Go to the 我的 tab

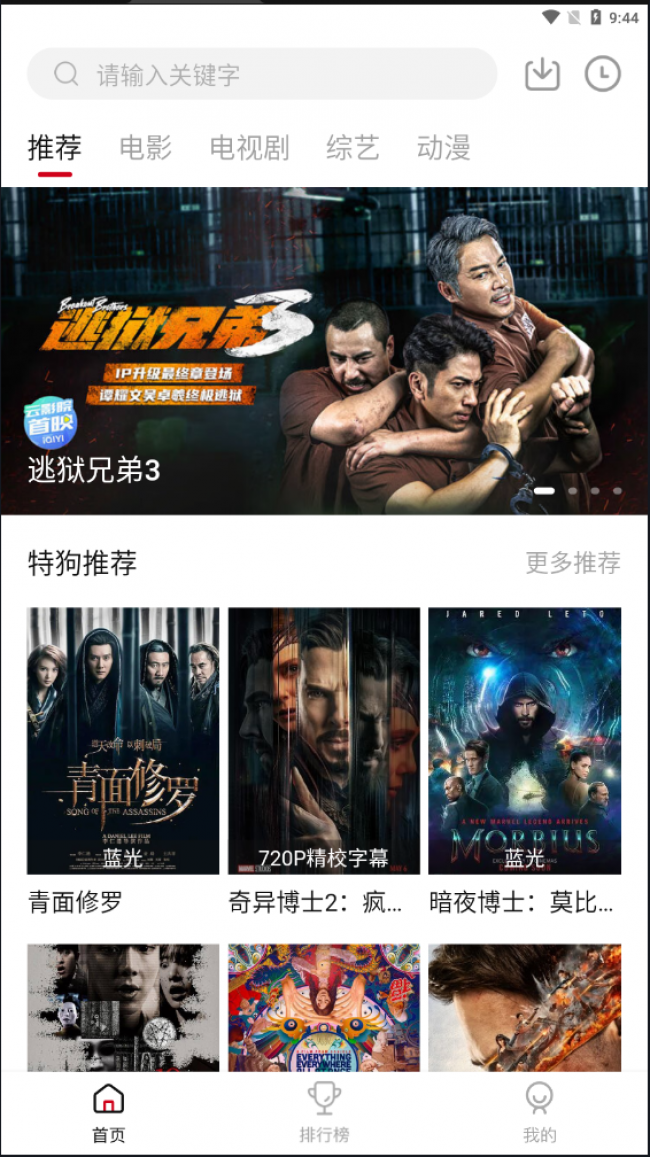[539, 1113]
